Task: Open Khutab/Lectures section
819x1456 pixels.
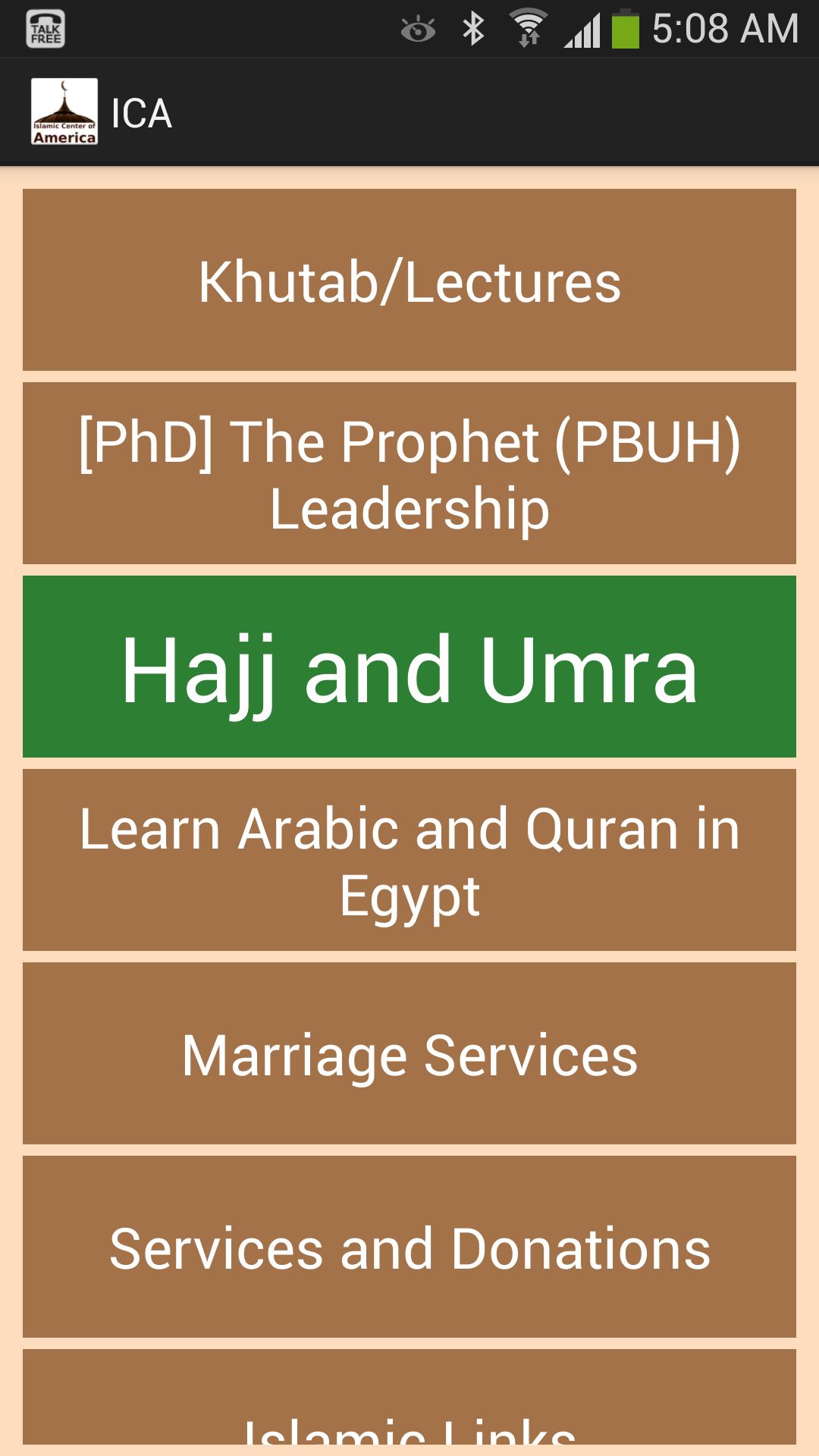Action: [409, 280]
